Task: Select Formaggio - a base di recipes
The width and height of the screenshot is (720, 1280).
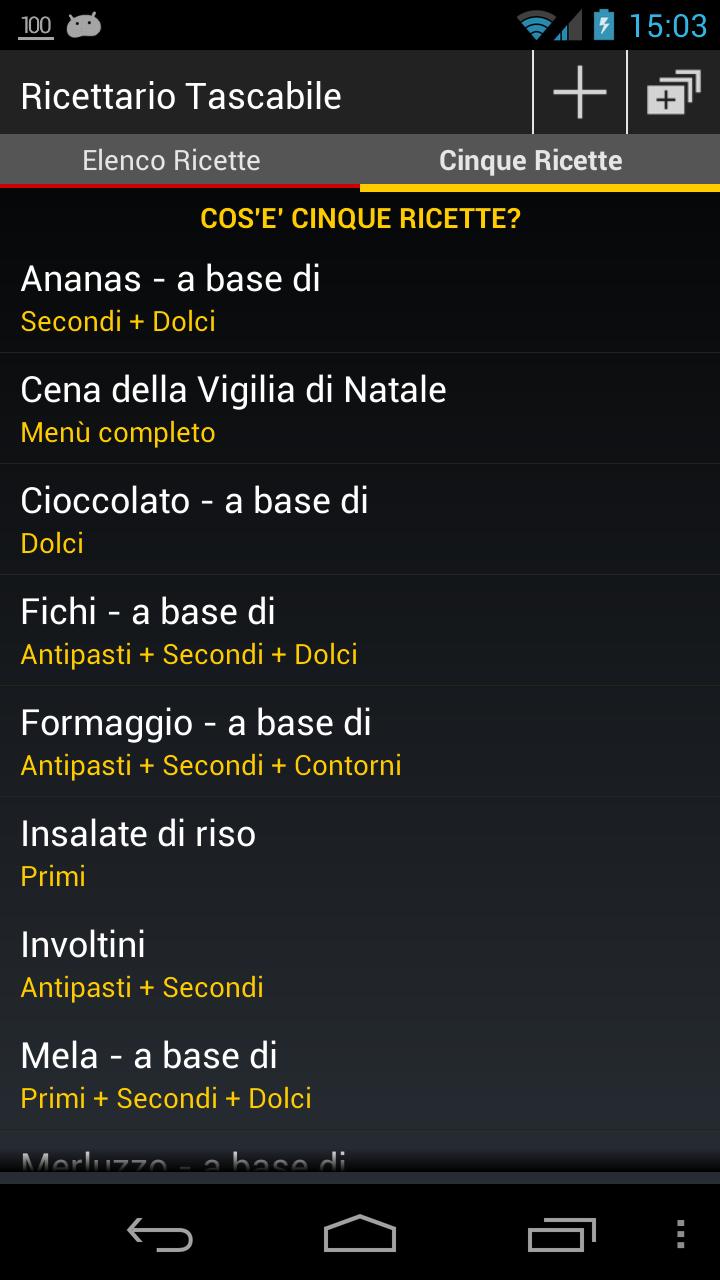Action: [x=360, y=742]
